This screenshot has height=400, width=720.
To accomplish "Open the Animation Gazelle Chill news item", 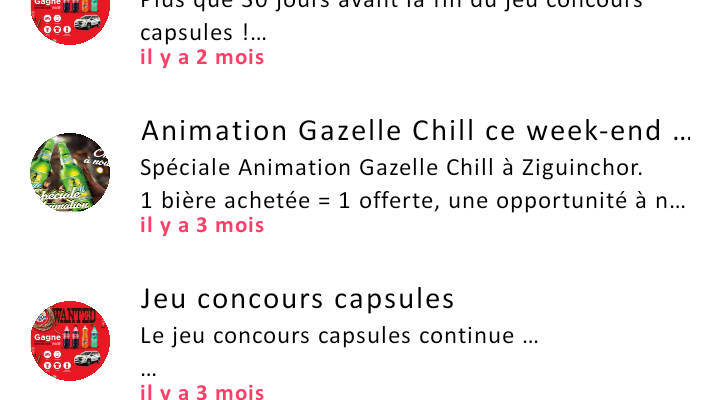I will tap(416, 131).
